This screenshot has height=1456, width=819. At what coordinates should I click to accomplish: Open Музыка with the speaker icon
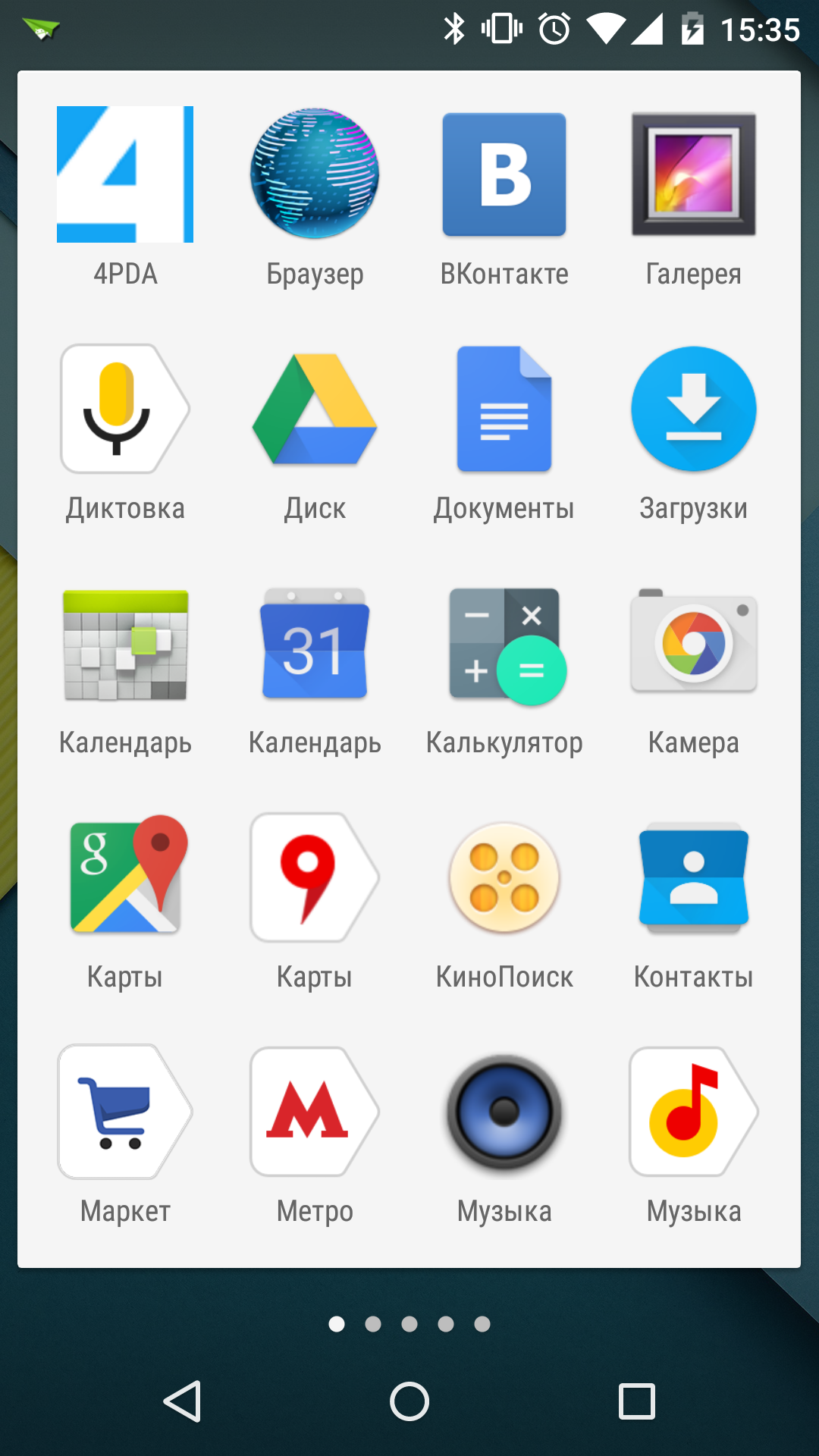504,1112
